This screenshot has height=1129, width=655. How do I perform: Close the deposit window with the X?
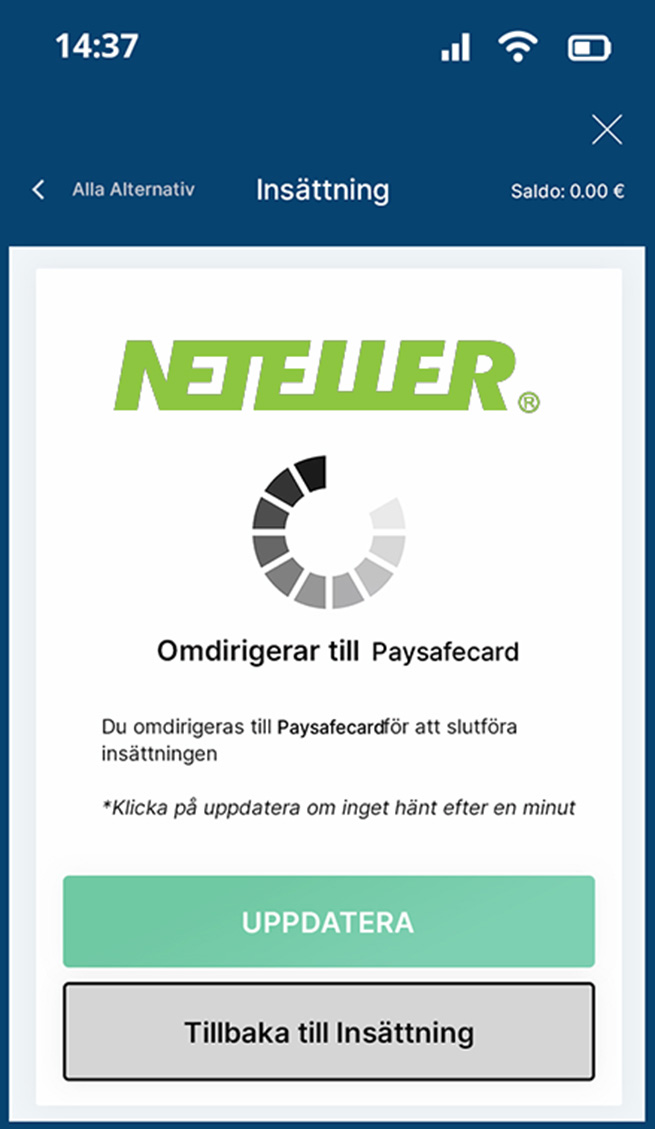pyautogui.click(x=607, y=130)
